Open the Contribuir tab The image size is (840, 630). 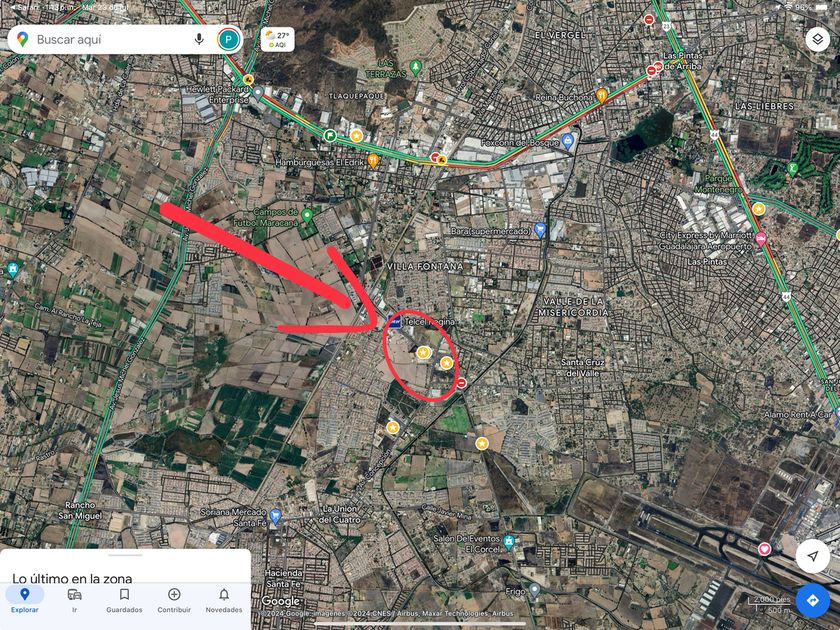[x=174, y=599]
